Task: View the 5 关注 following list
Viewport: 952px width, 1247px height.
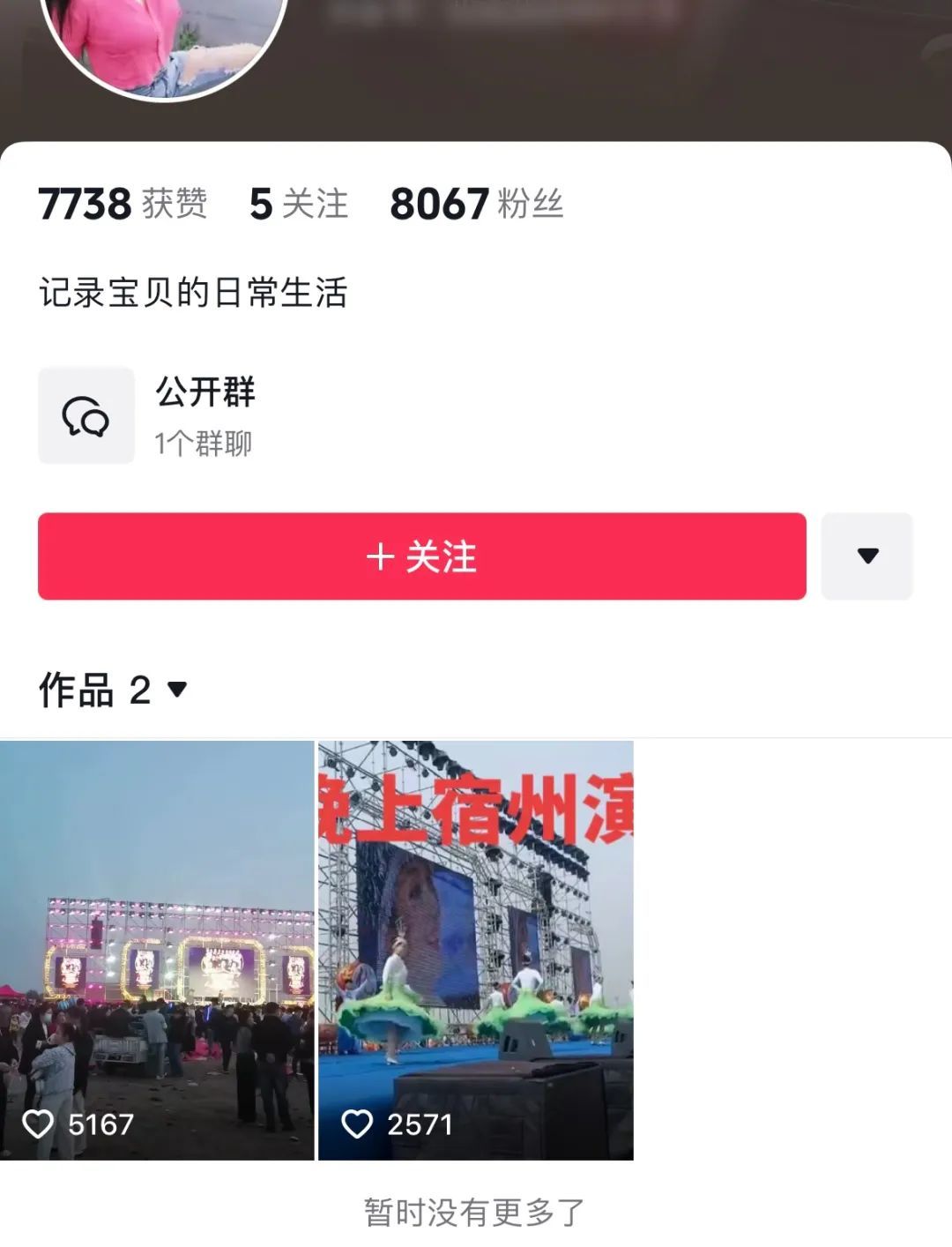Action: pos(298,204)
